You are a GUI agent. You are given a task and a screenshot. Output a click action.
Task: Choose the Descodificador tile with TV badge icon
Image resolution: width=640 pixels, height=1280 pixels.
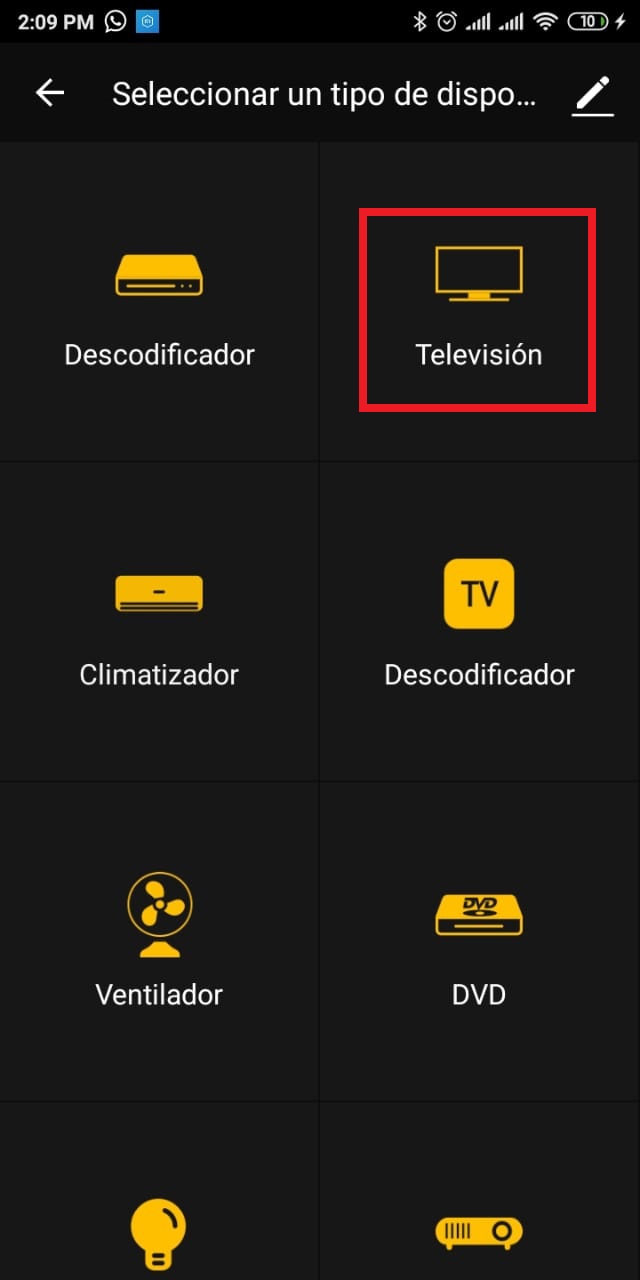479,624
